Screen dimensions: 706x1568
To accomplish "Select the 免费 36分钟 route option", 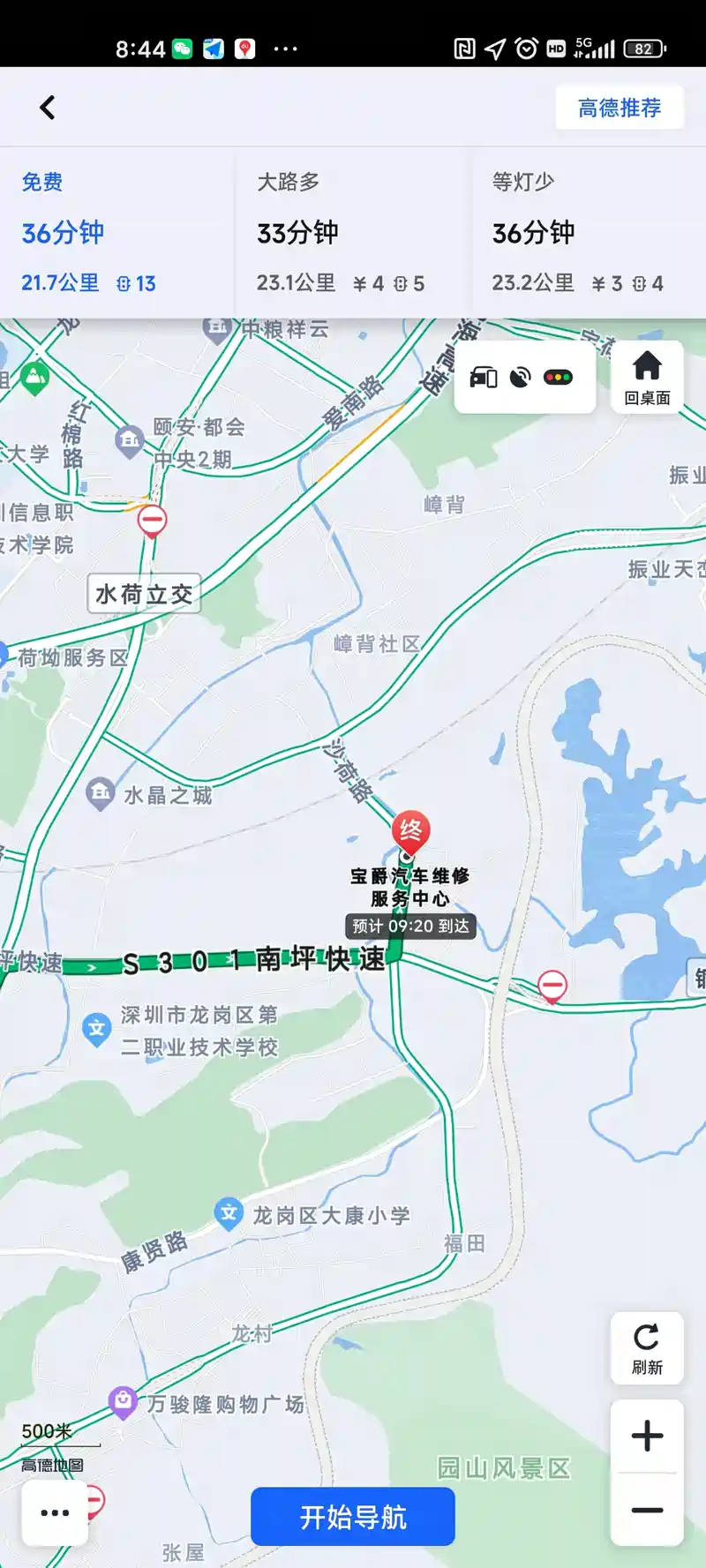I will [x=117, y=233].
